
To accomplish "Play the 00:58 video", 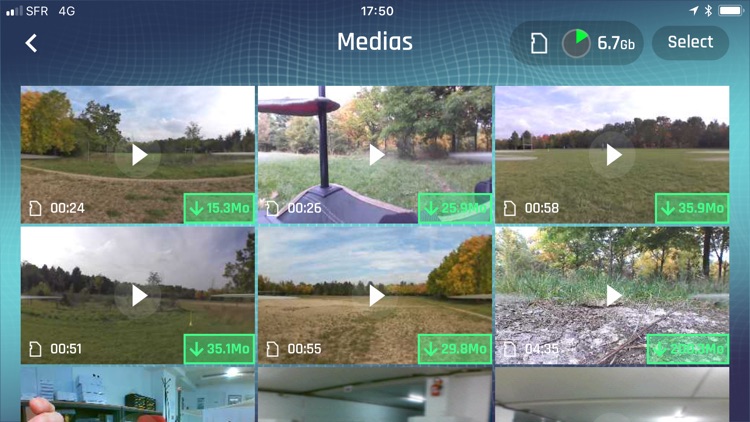I will tap(613, 155).
